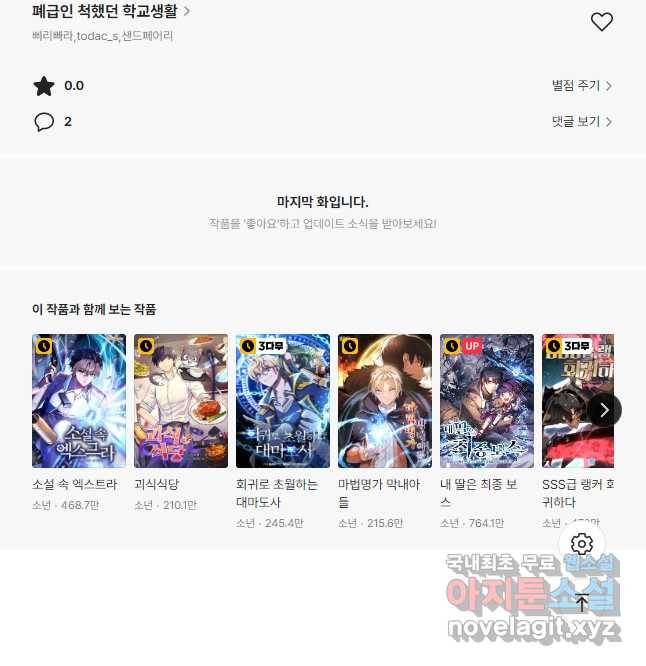Screen dimensions: 646x666
Task: Open the 마법명가 막내아들 webtoon card
Action: [385, 401]
